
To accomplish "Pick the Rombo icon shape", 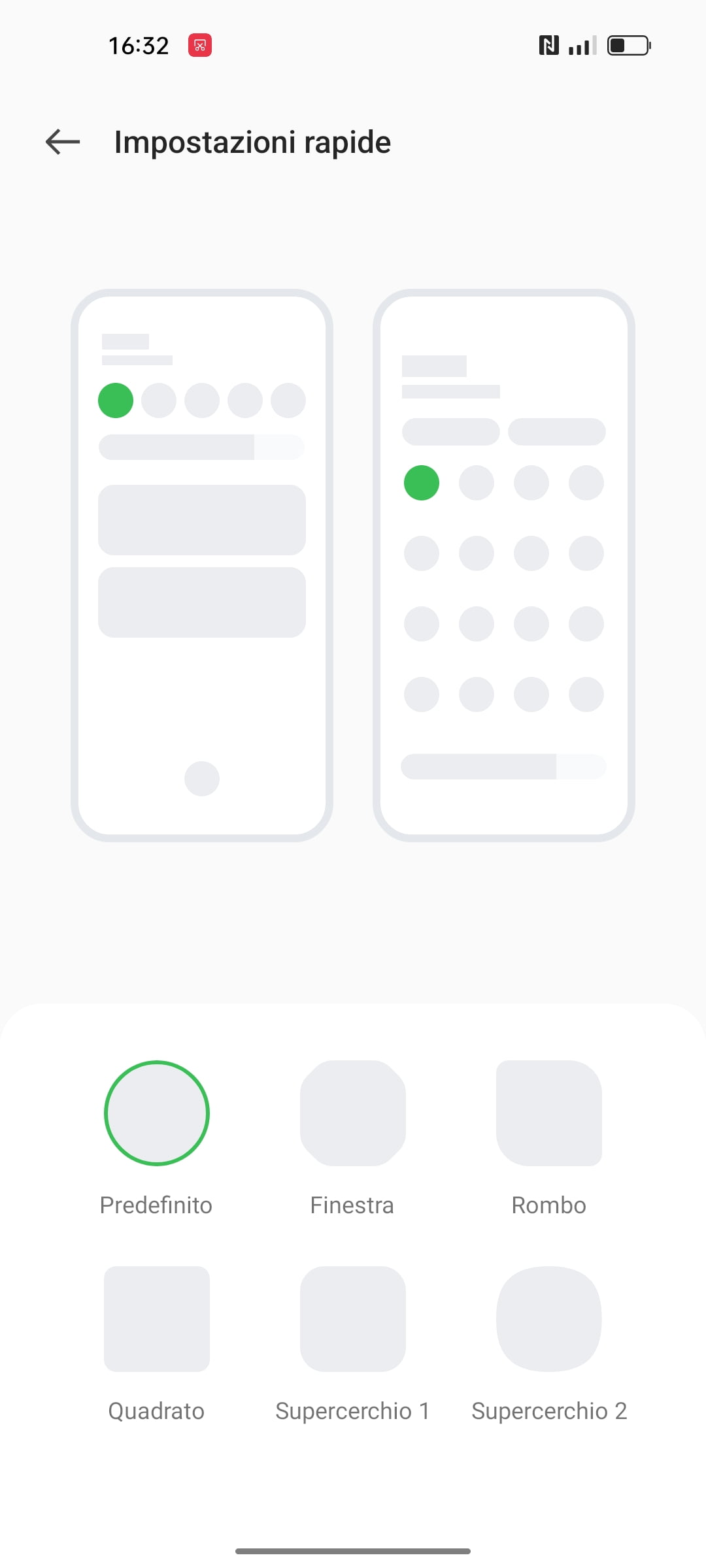I will 549,1113.
